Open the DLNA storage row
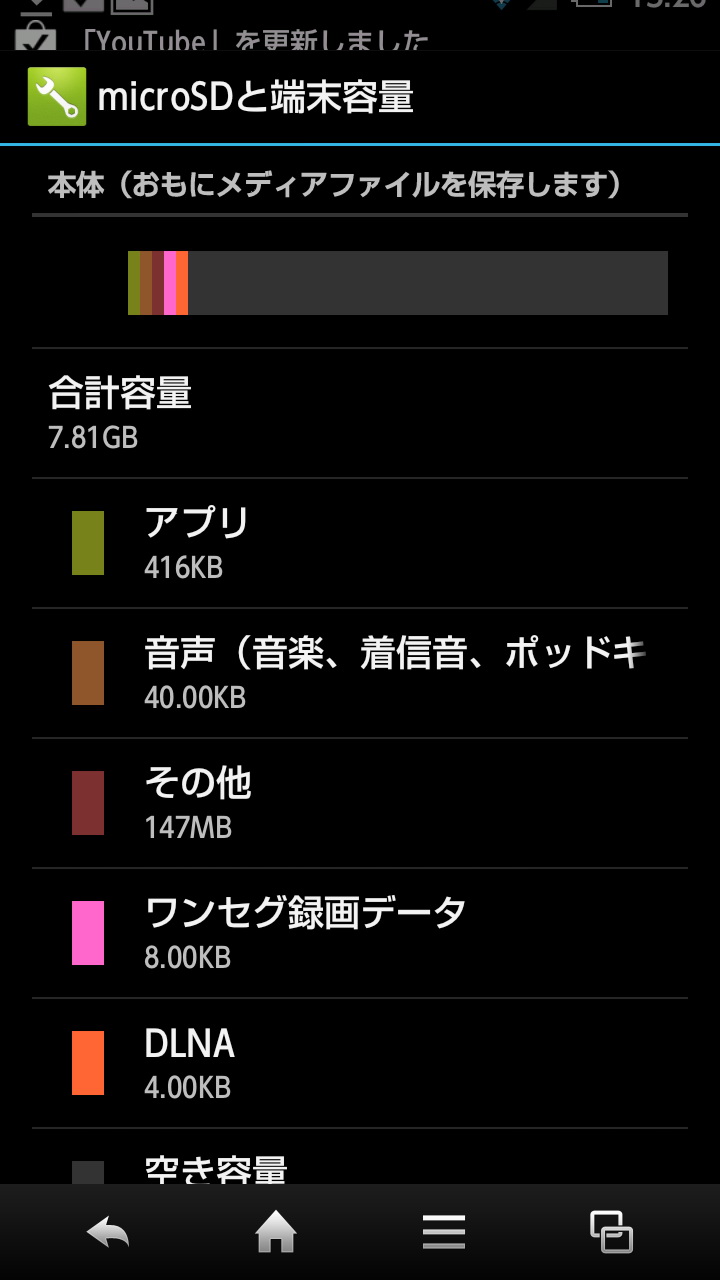 click(x=360, y=1063)
